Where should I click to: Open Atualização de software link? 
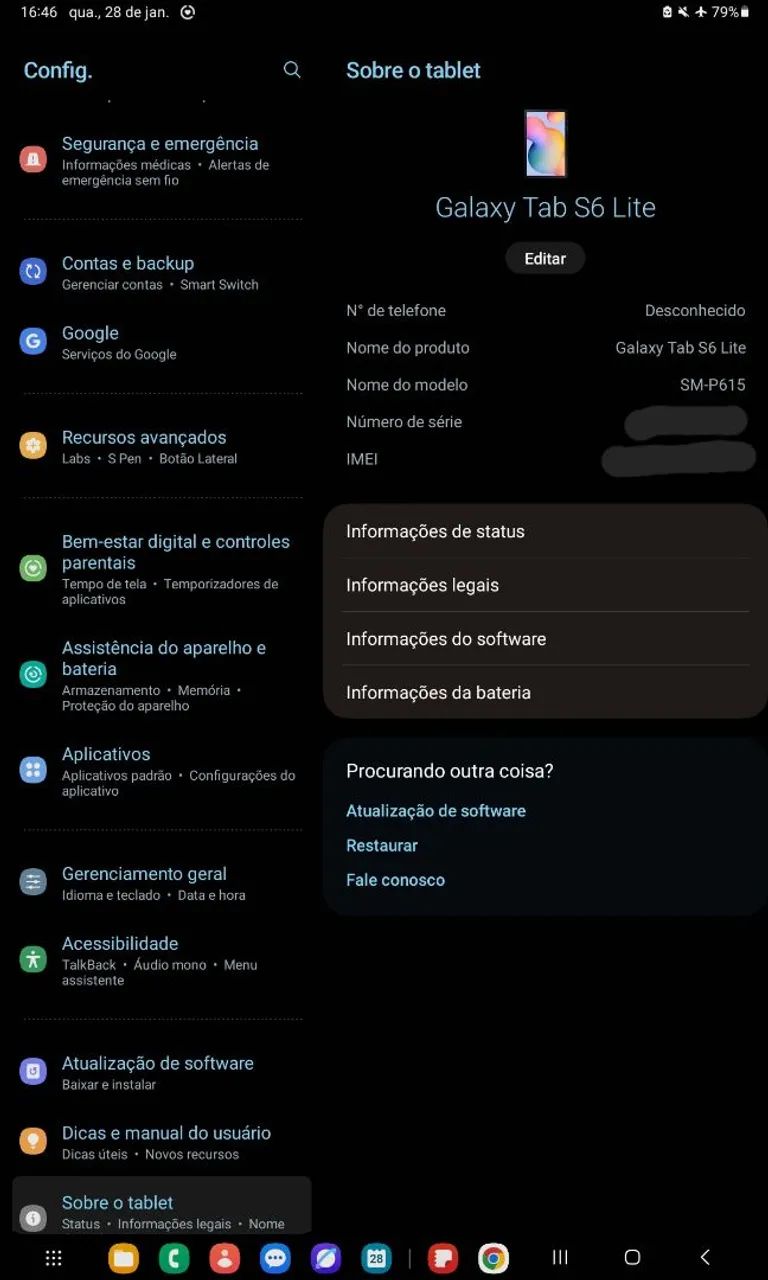[x=436, y=811]
